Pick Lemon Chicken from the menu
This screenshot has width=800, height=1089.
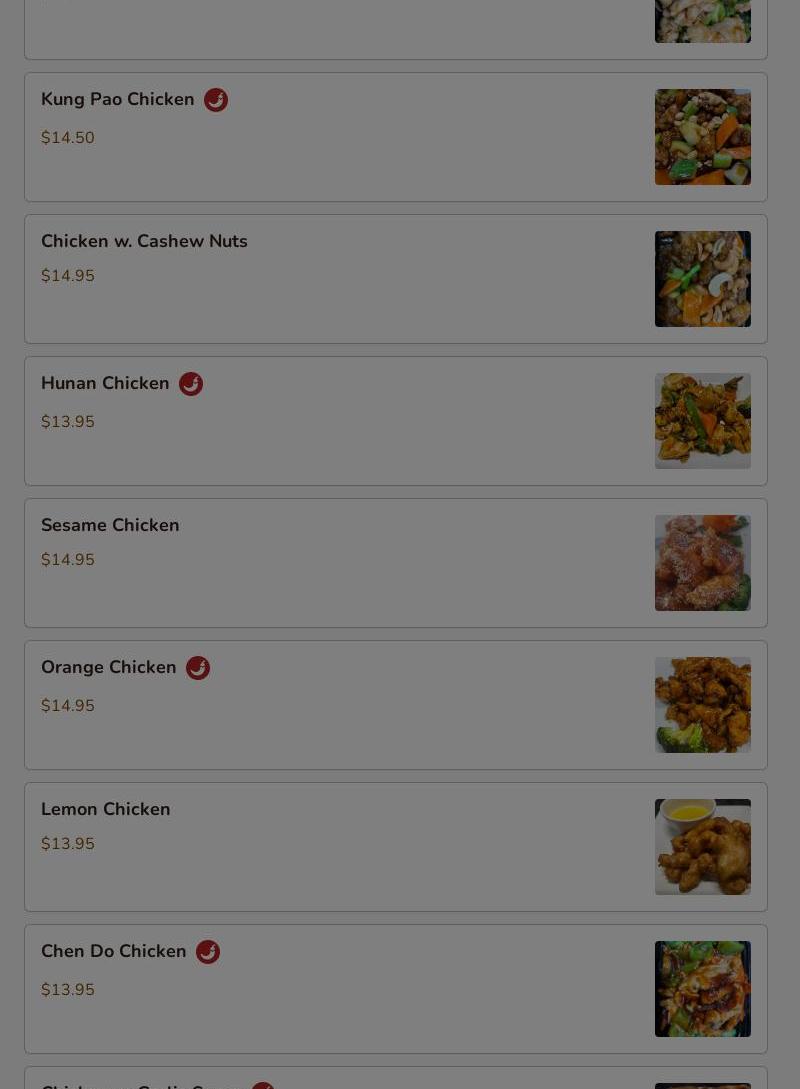(x=395, y=847)
